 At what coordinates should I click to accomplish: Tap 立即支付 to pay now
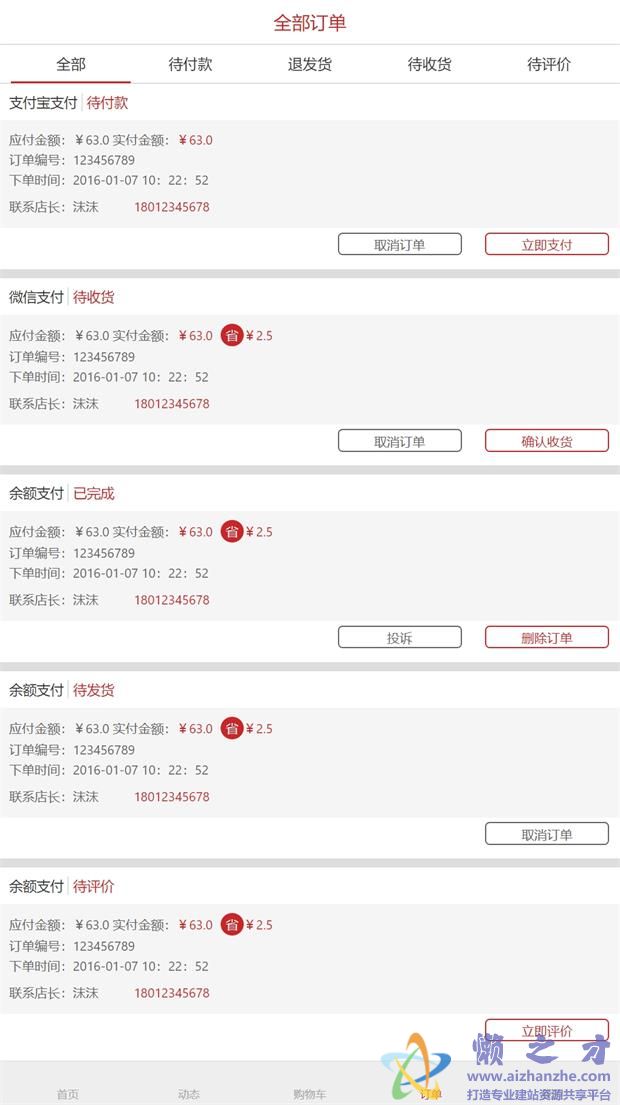click(x=546, y=244)
